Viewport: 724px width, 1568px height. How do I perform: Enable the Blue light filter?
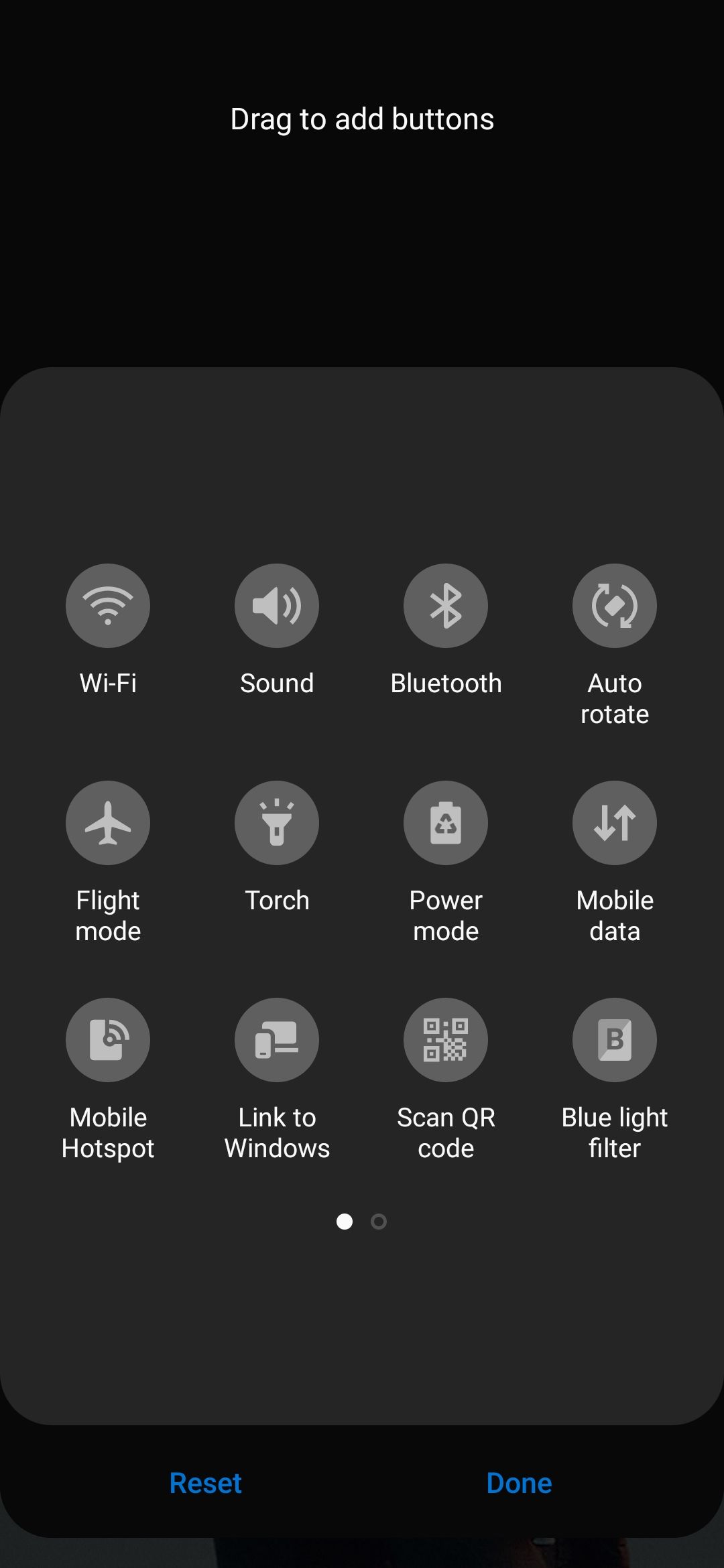pyautogui.click(x=614, y=1039)
